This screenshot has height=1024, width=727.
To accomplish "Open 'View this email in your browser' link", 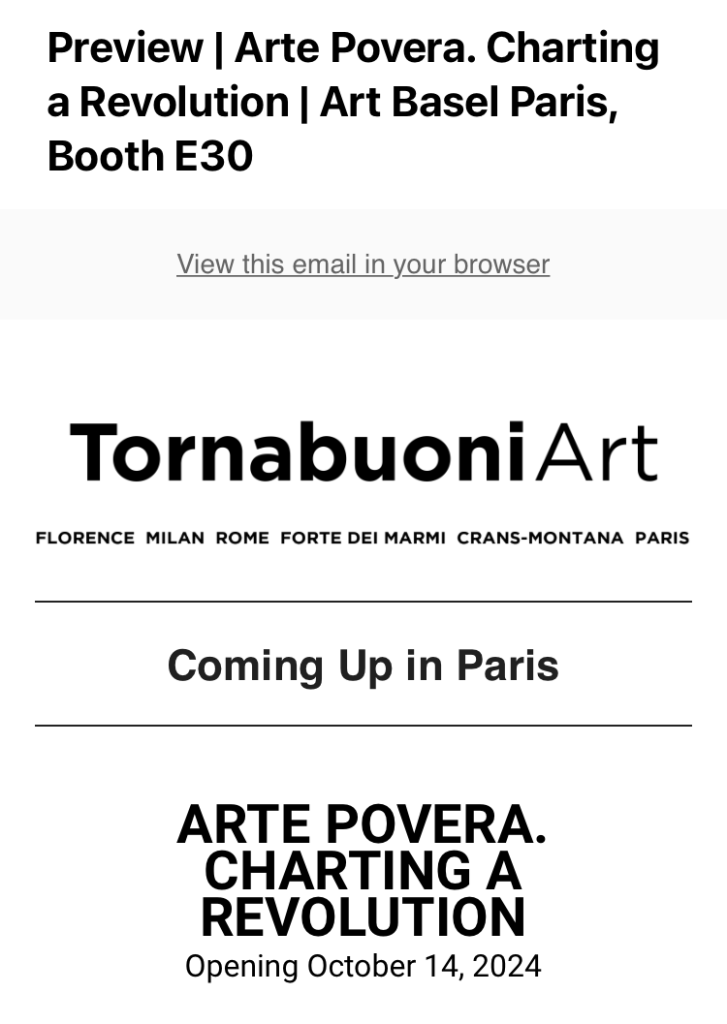I will tap(363, 264).
